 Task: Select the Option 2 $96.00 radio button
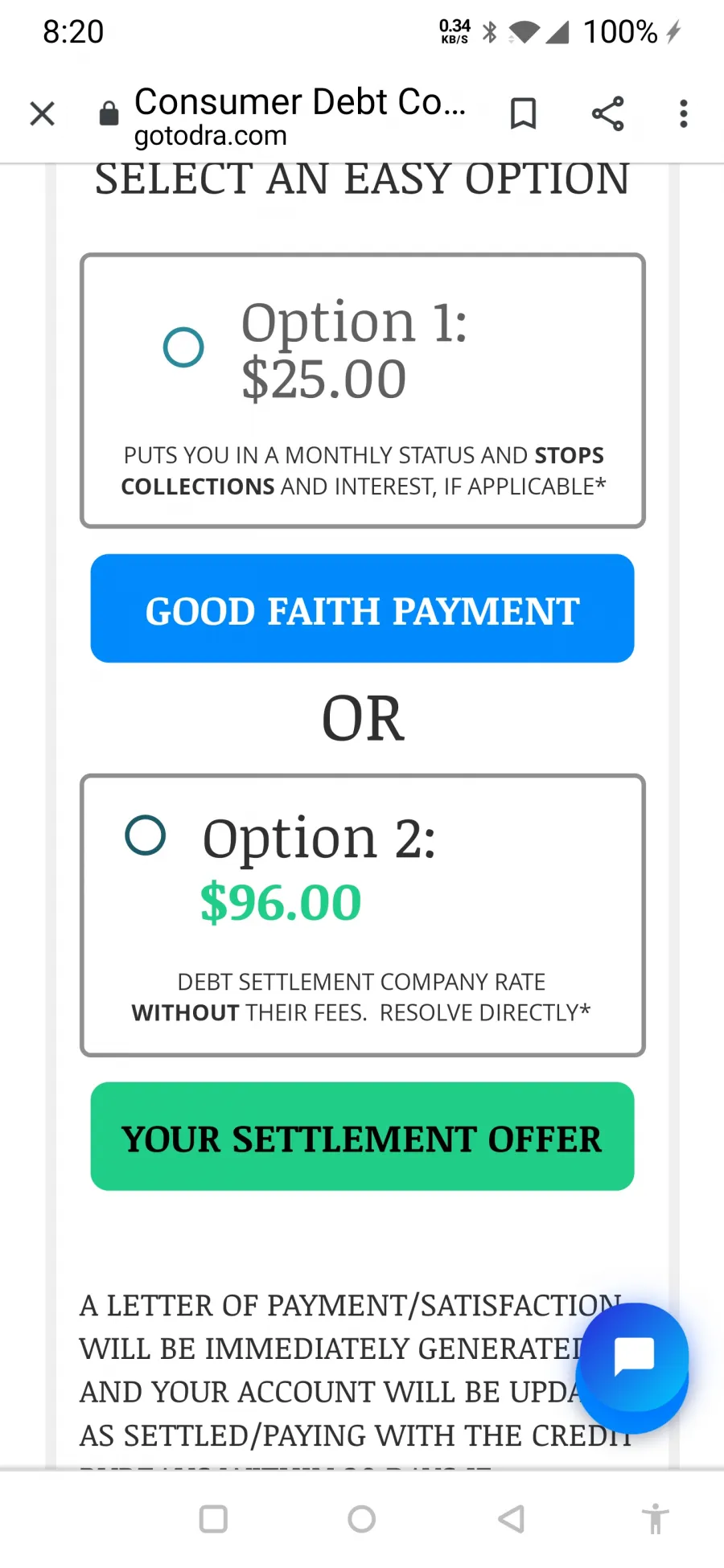146,835
